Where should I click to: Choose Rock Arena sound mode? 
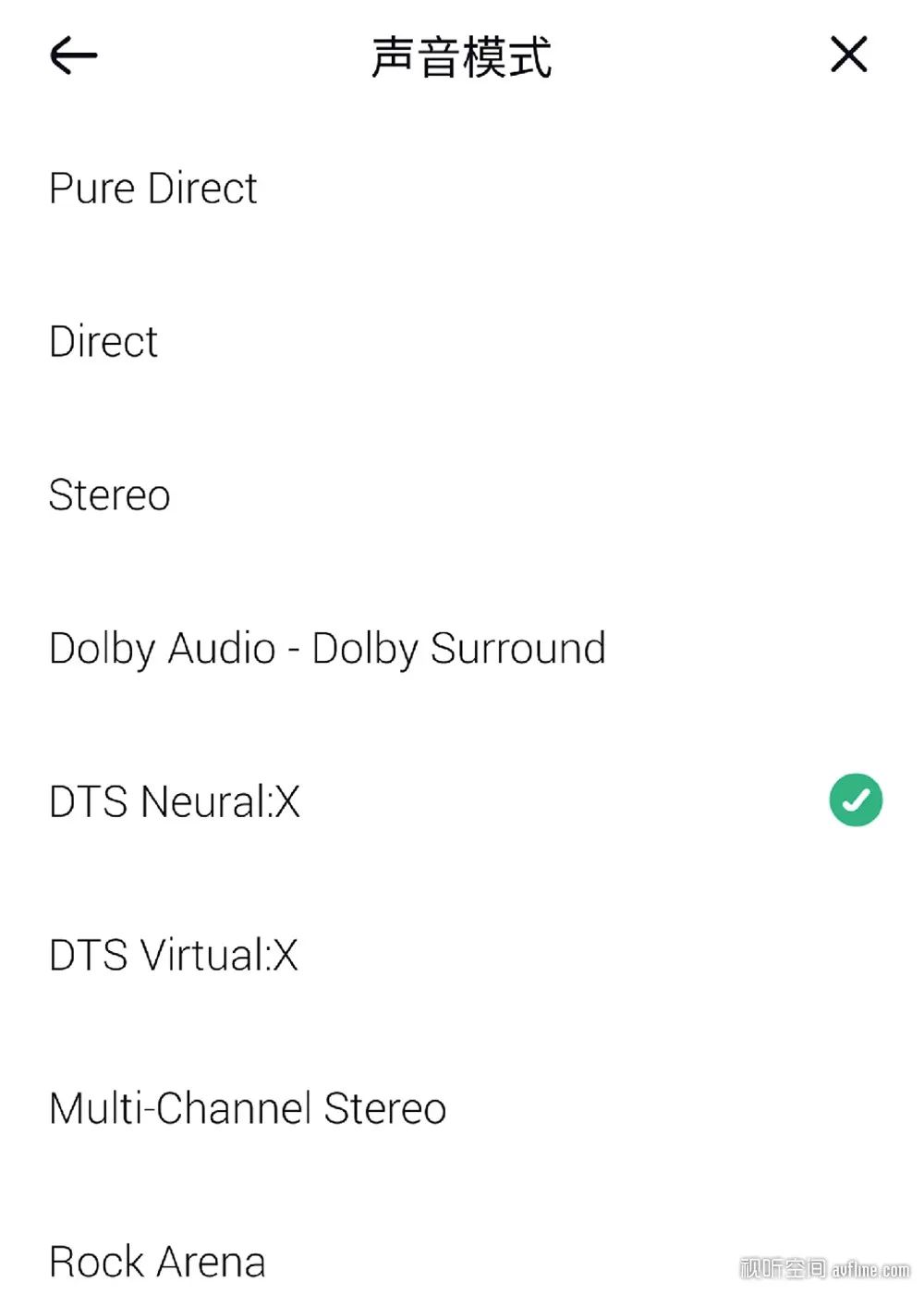click(x=157, y=1261)
